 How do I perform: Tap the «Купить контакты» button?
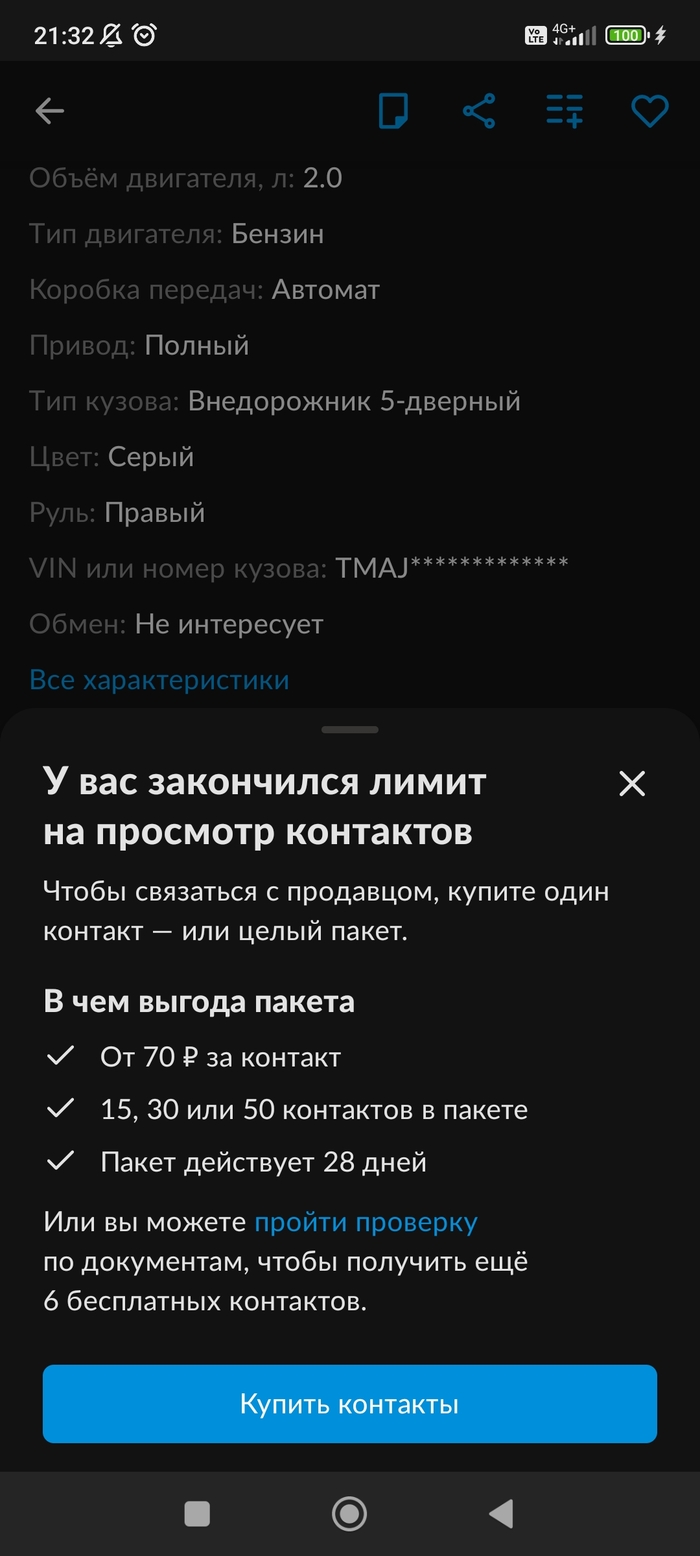point(349,1404)
